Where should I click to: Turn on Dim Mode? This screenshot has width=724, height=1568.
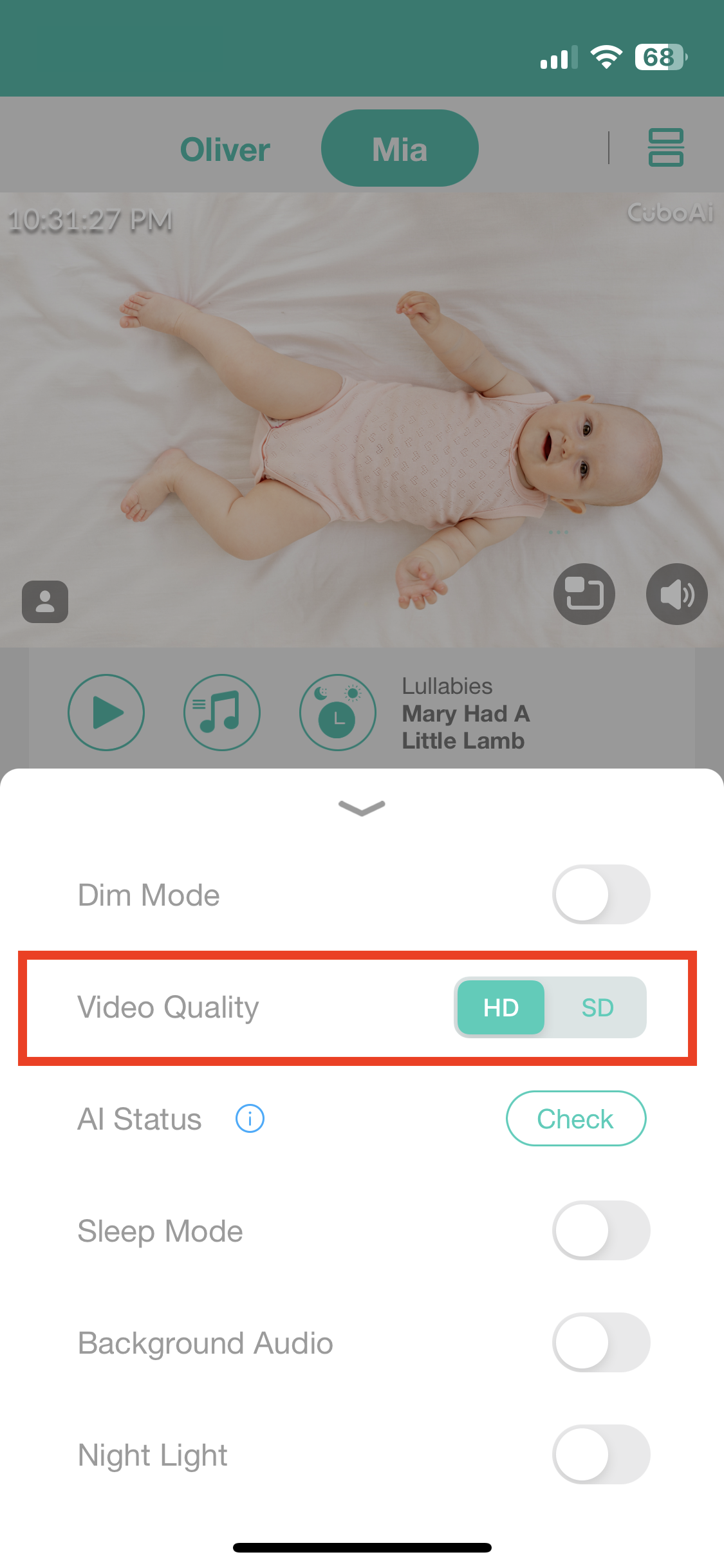(600, 894)
